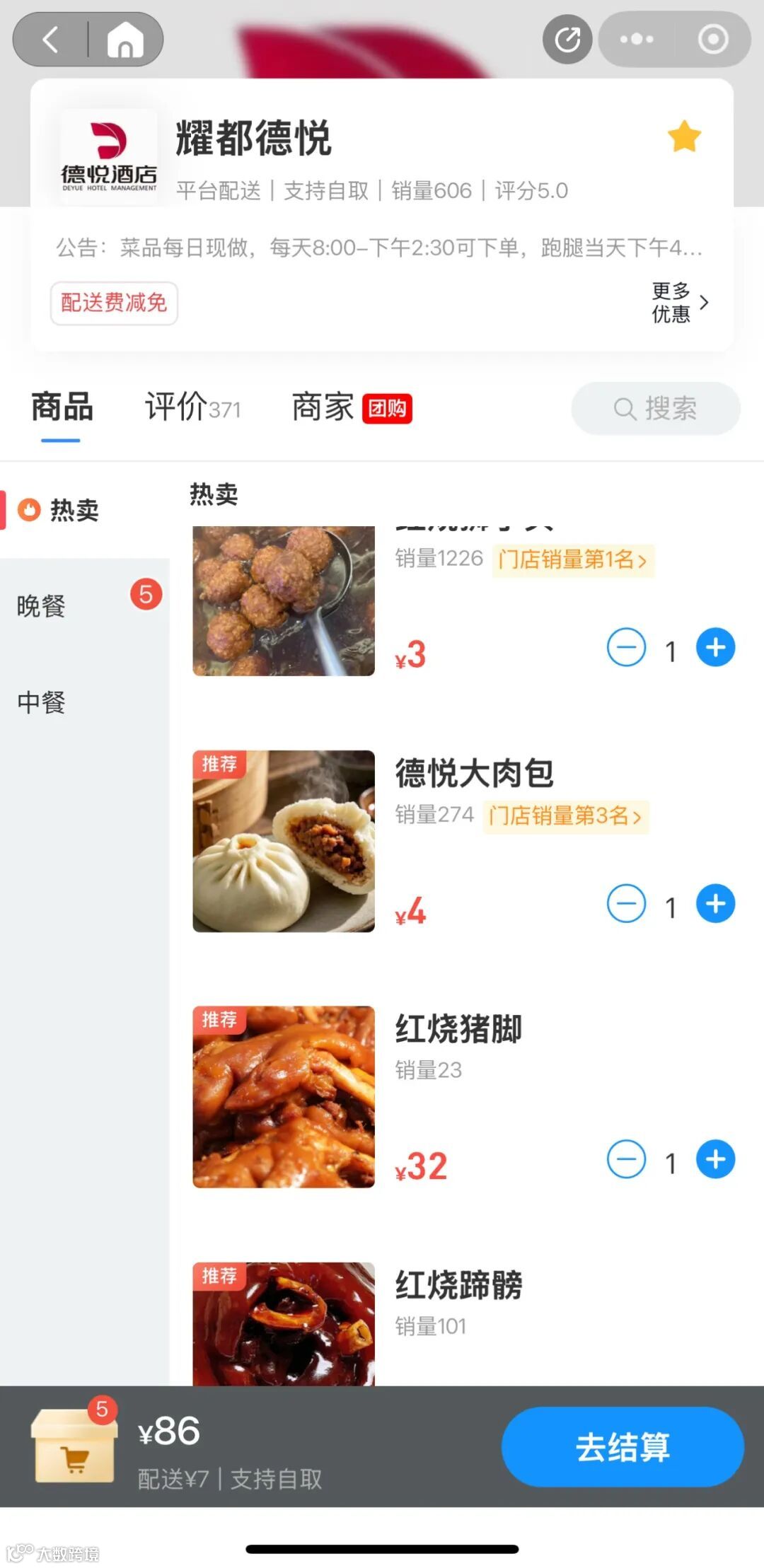Open the 搜索 search box
The image size is (764, 1568).
(x=656, y=408)
